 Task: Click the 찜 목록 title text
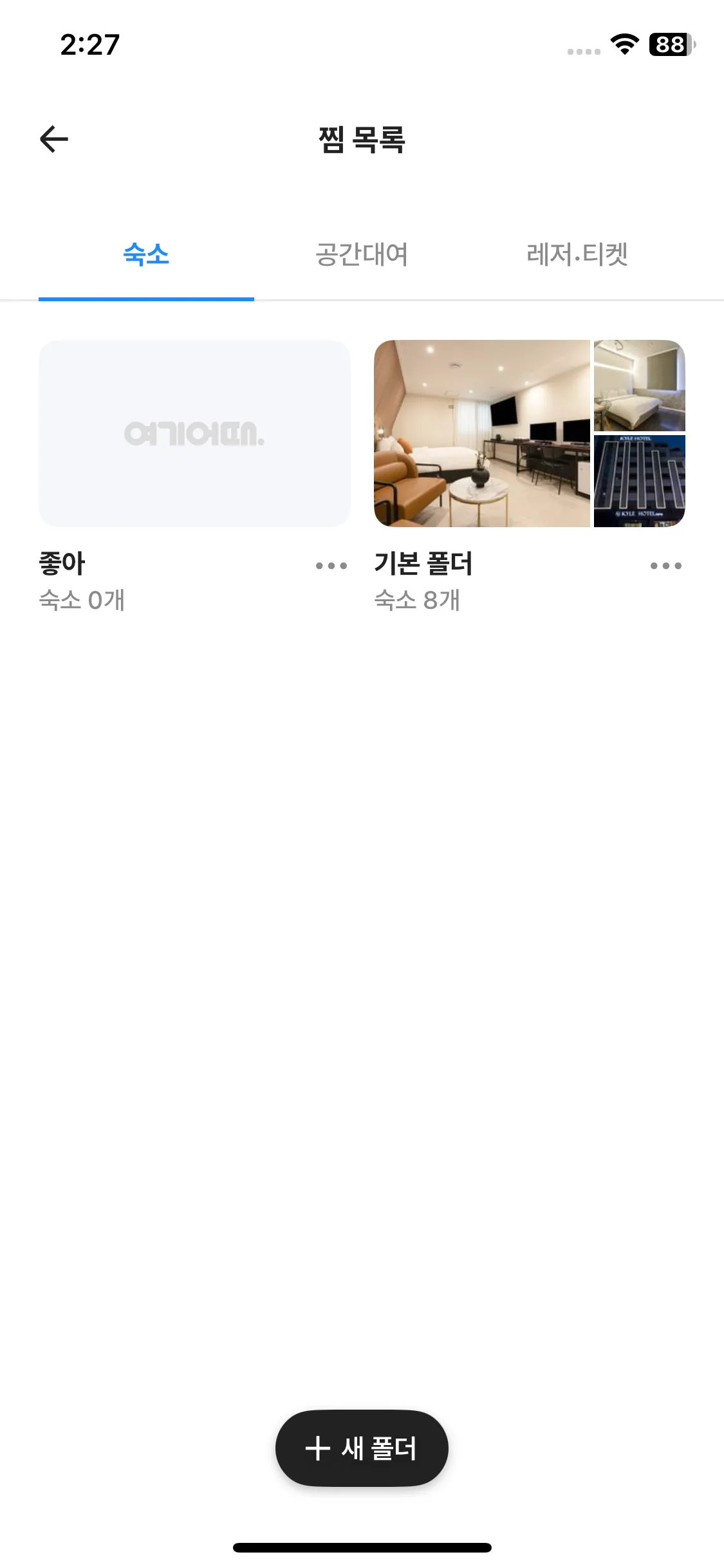[362, 138]
